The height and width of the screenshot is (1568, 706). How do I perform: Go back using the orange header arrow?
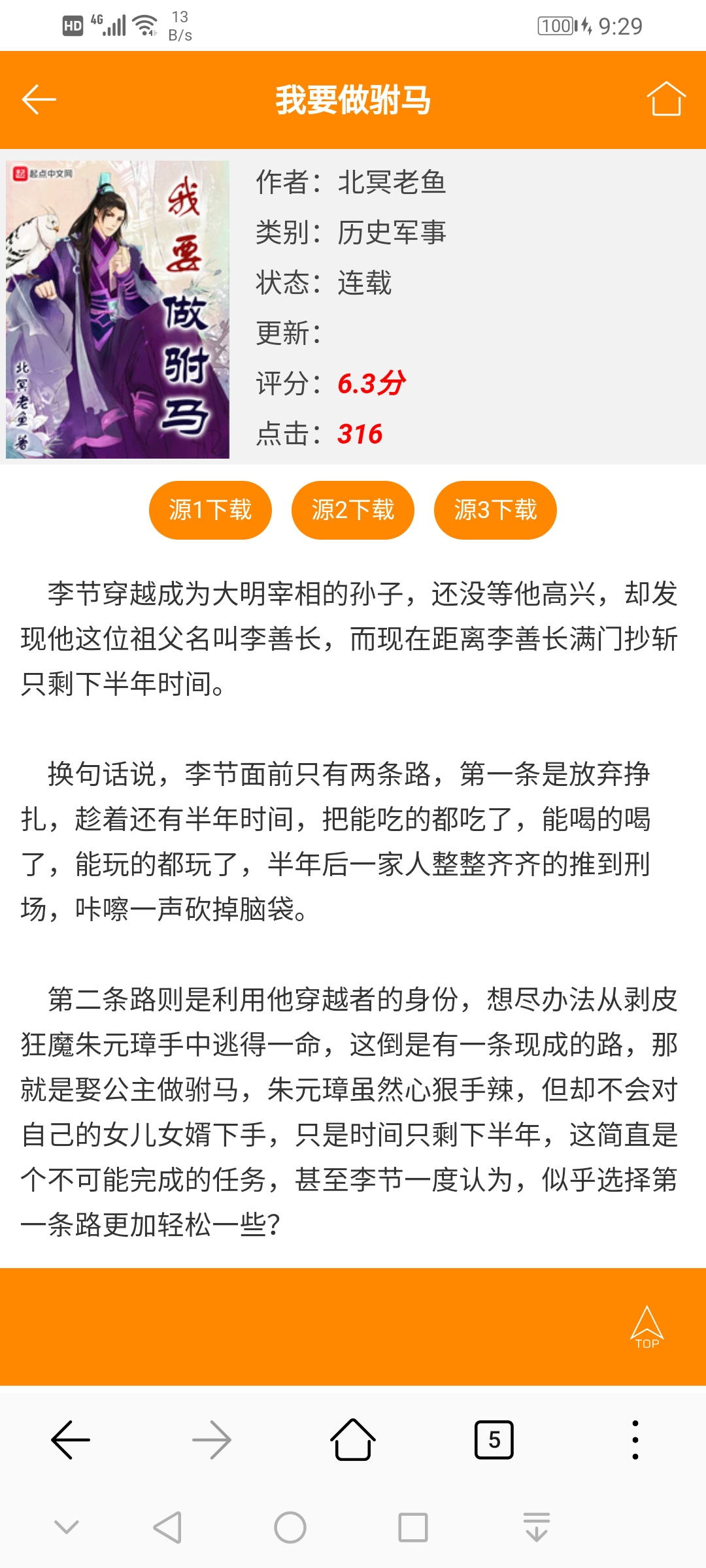click(x=39, y=100)
